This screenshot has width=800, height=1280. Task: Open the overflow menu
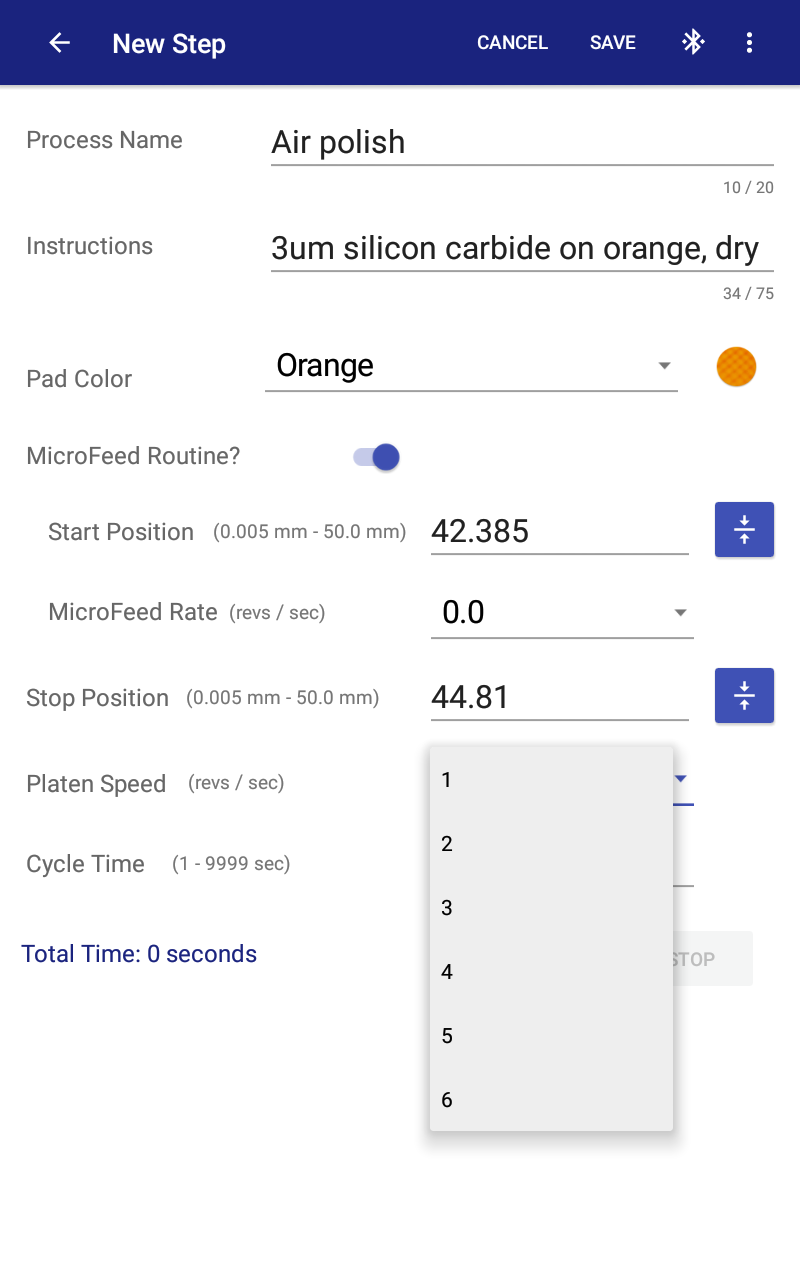click(x=749, y=43)
